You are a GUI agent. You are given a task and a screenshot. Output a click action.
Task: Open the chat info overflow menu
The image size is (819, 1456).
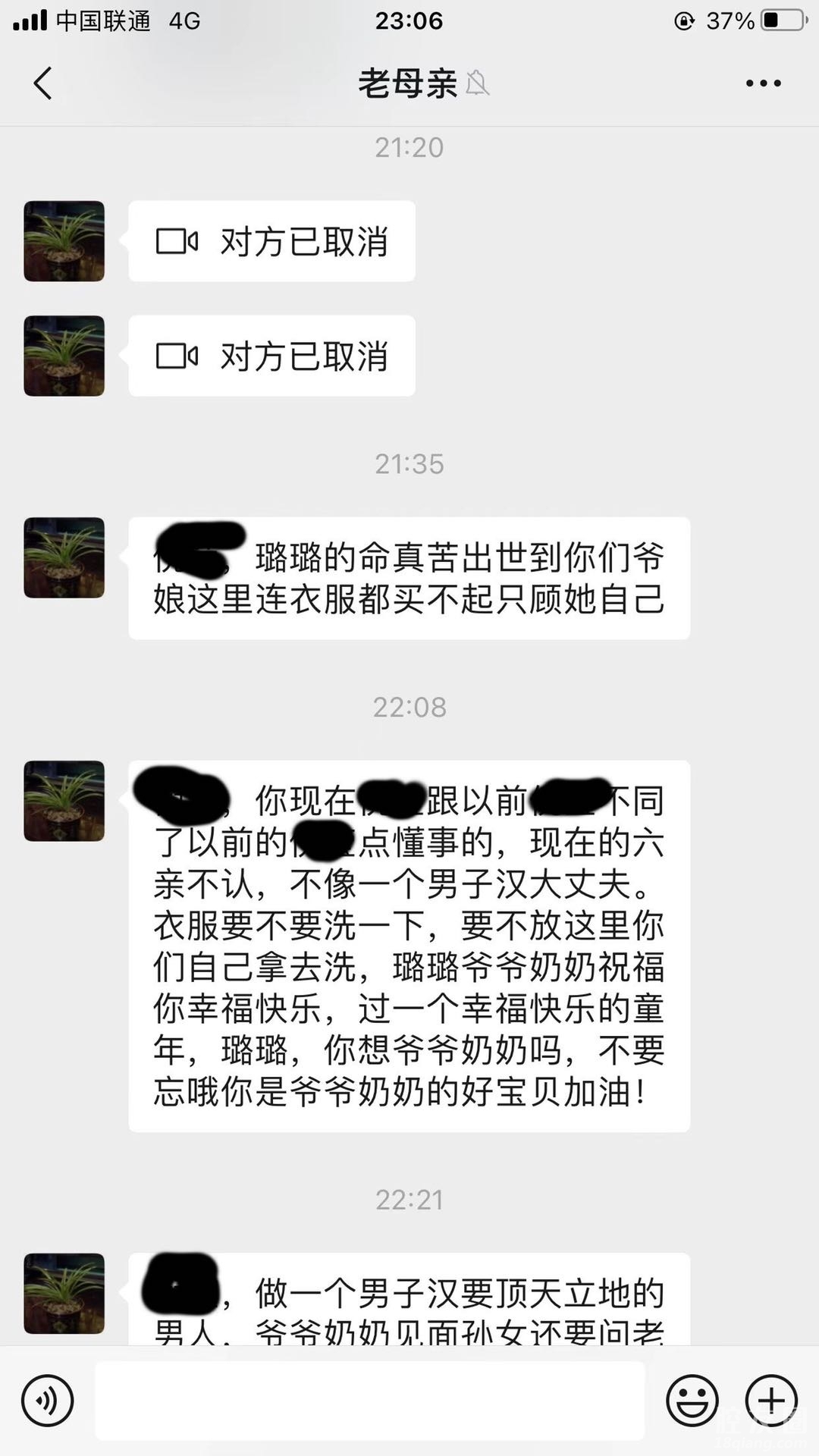763,83
